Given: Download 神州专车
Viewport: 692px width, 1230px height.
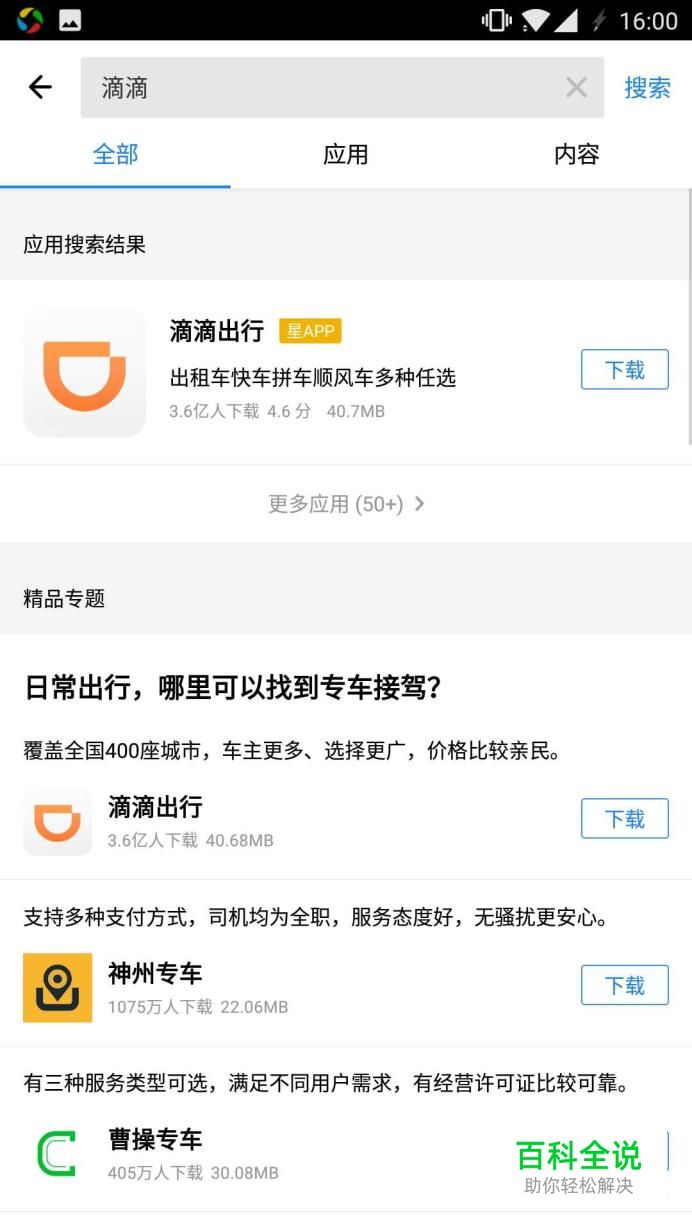Looking at the screenshot, I should (624, 986).
